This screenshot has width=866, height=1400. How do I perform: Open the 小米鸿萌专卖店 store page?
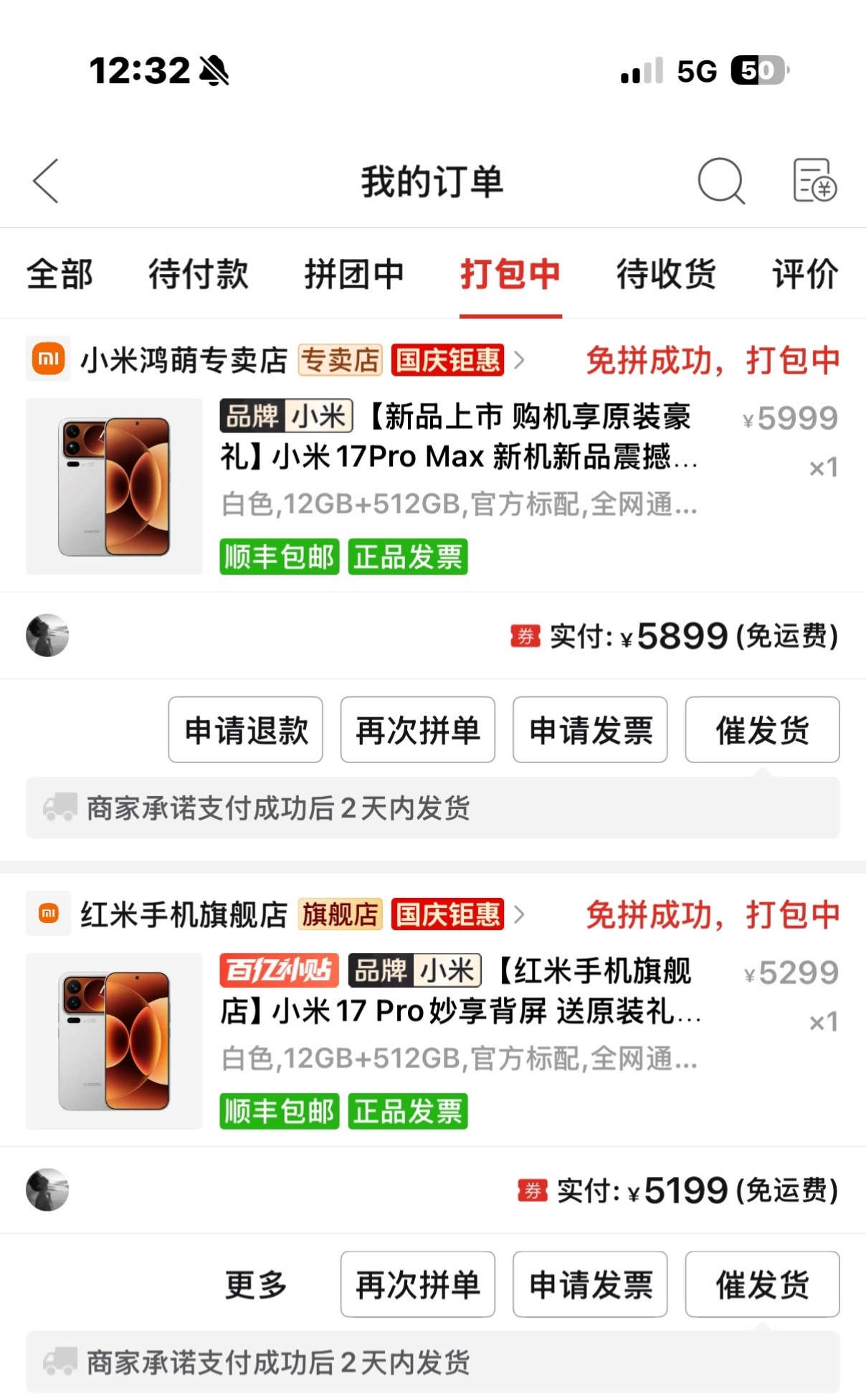(184, 360)
